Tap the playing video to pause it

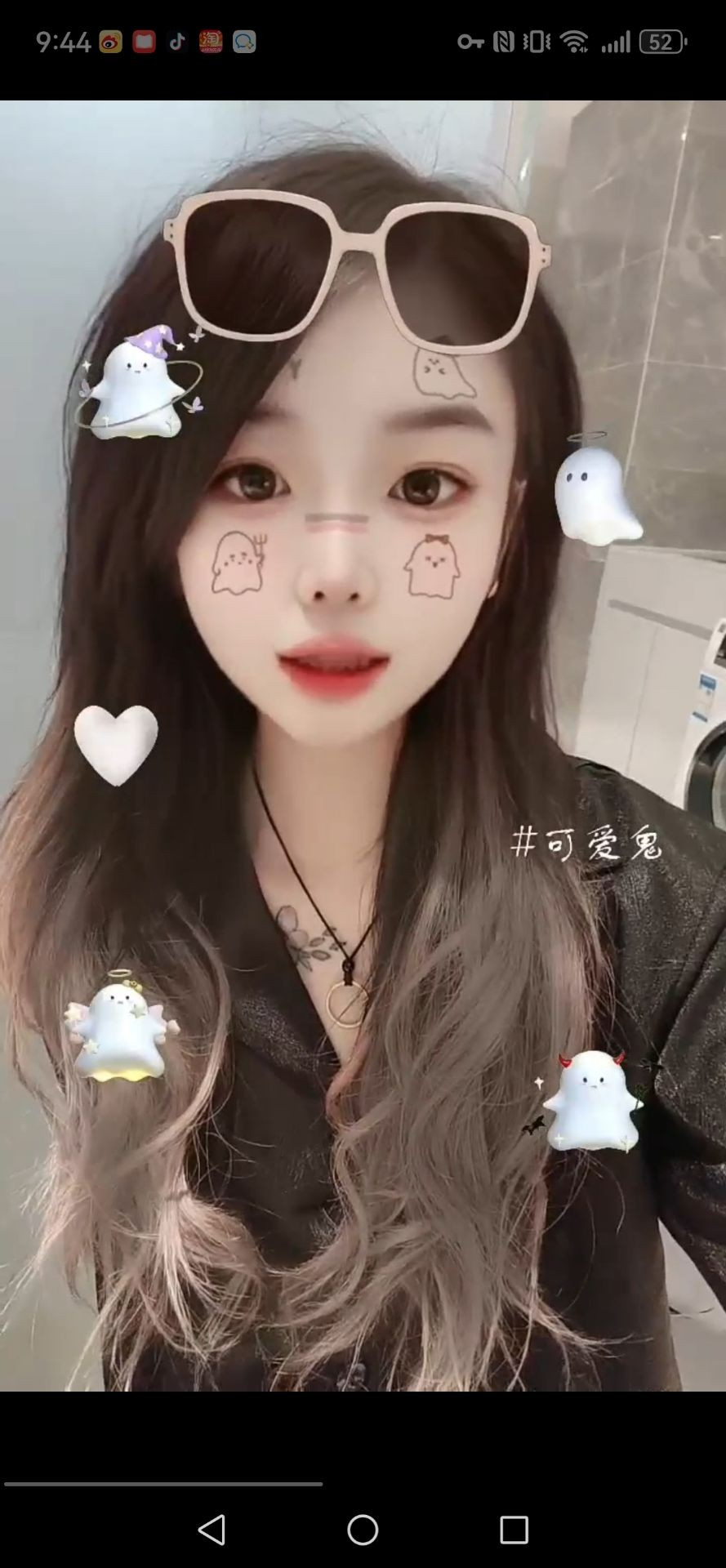coord(363,745)
